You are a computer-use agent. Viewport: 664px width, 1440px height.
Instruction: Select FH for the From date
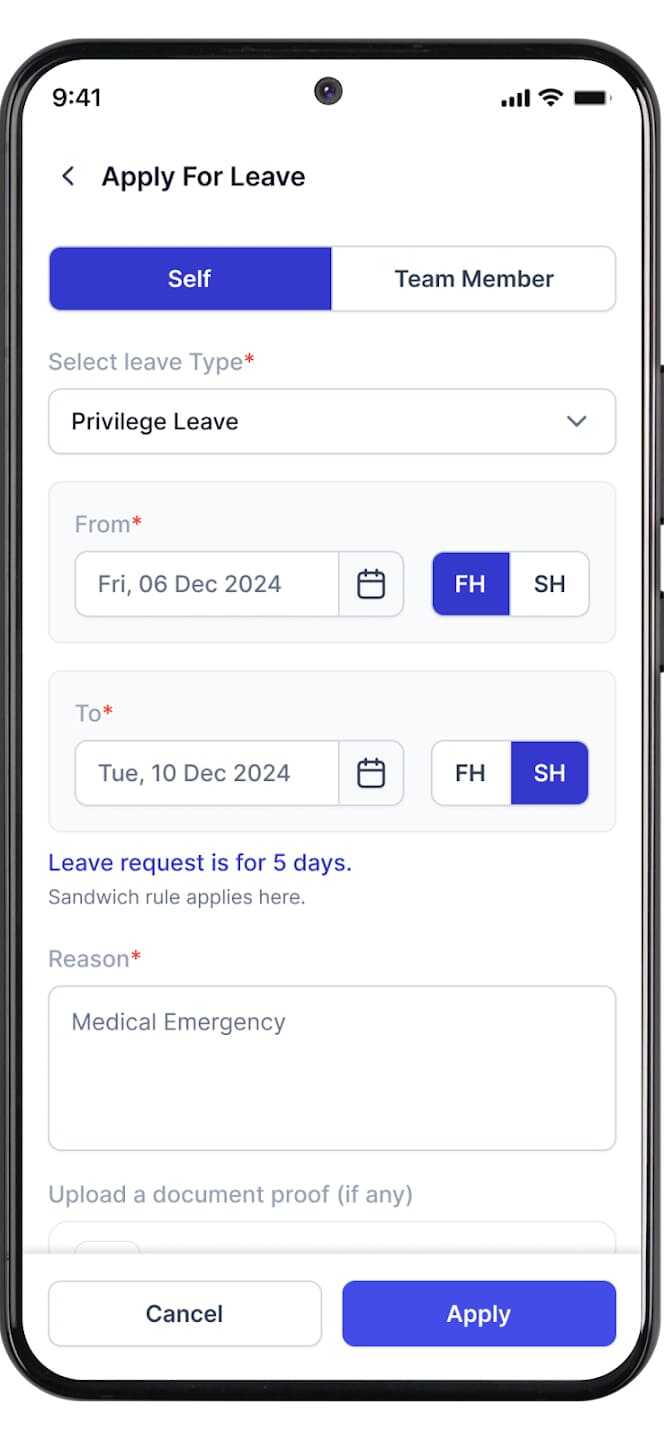tap(470, 584)
